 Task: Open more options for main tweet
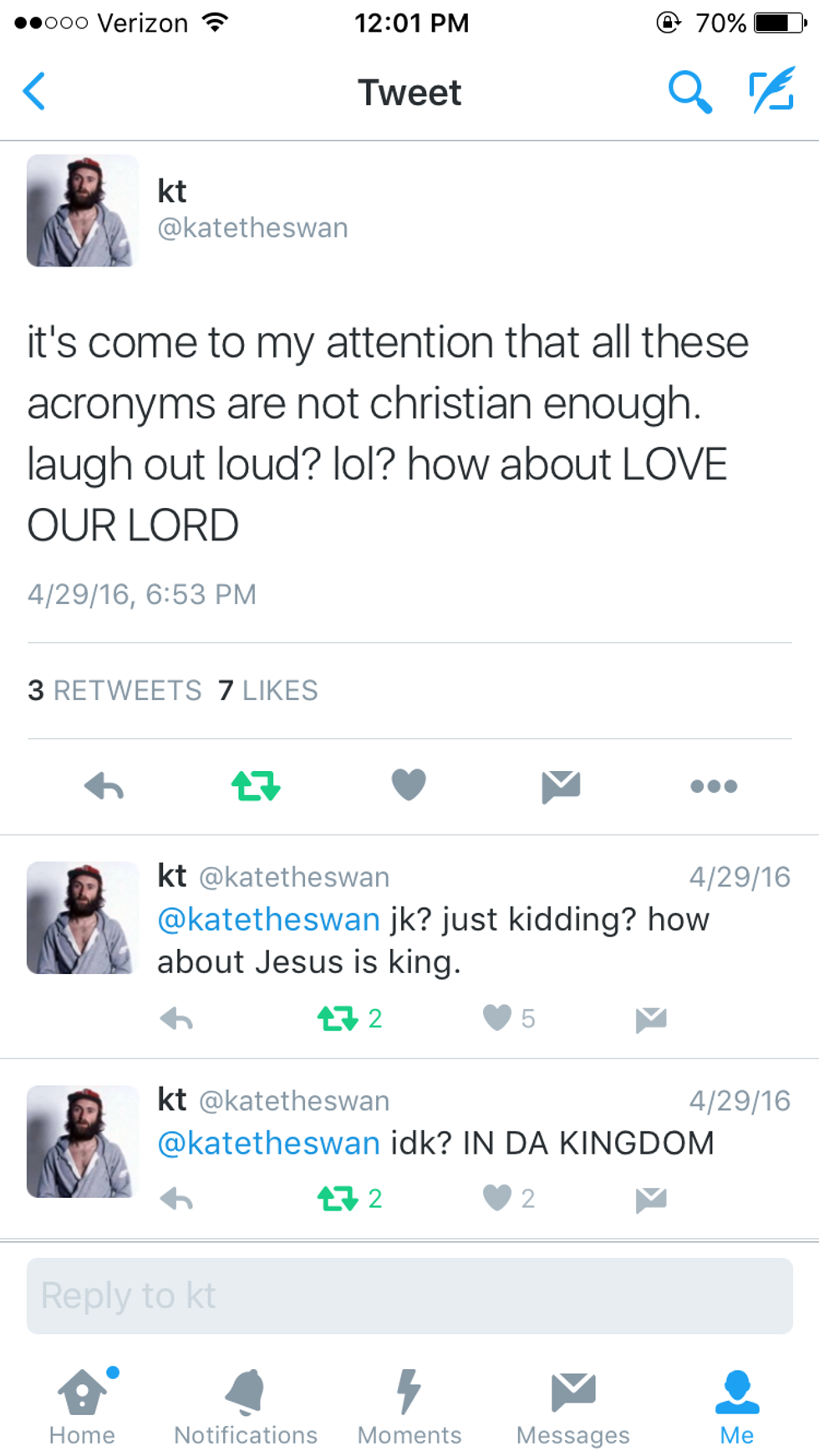(x=714, y=786)
